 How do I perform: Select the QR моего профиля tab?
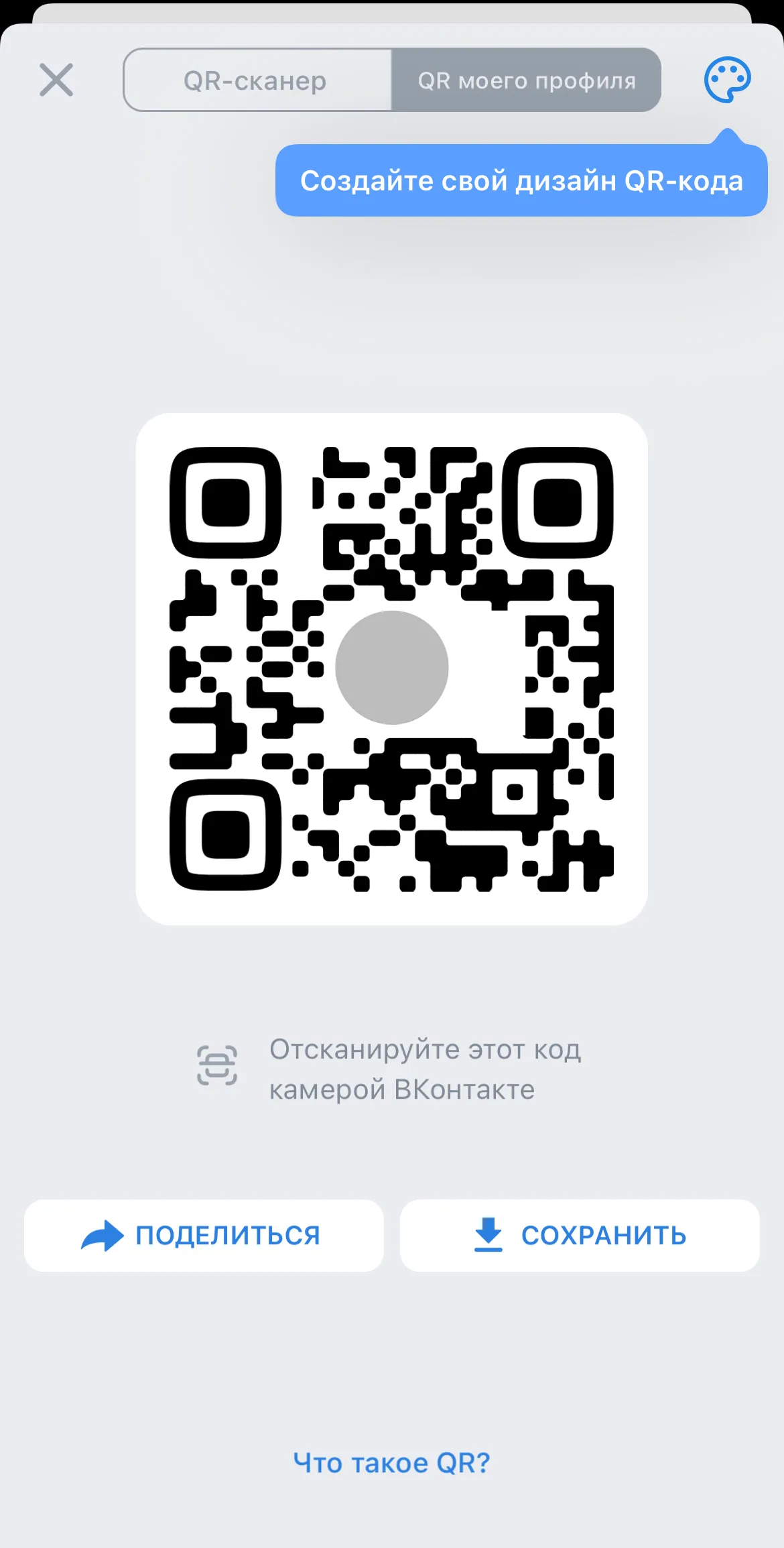pyautogui.click(x=526, y=80)
